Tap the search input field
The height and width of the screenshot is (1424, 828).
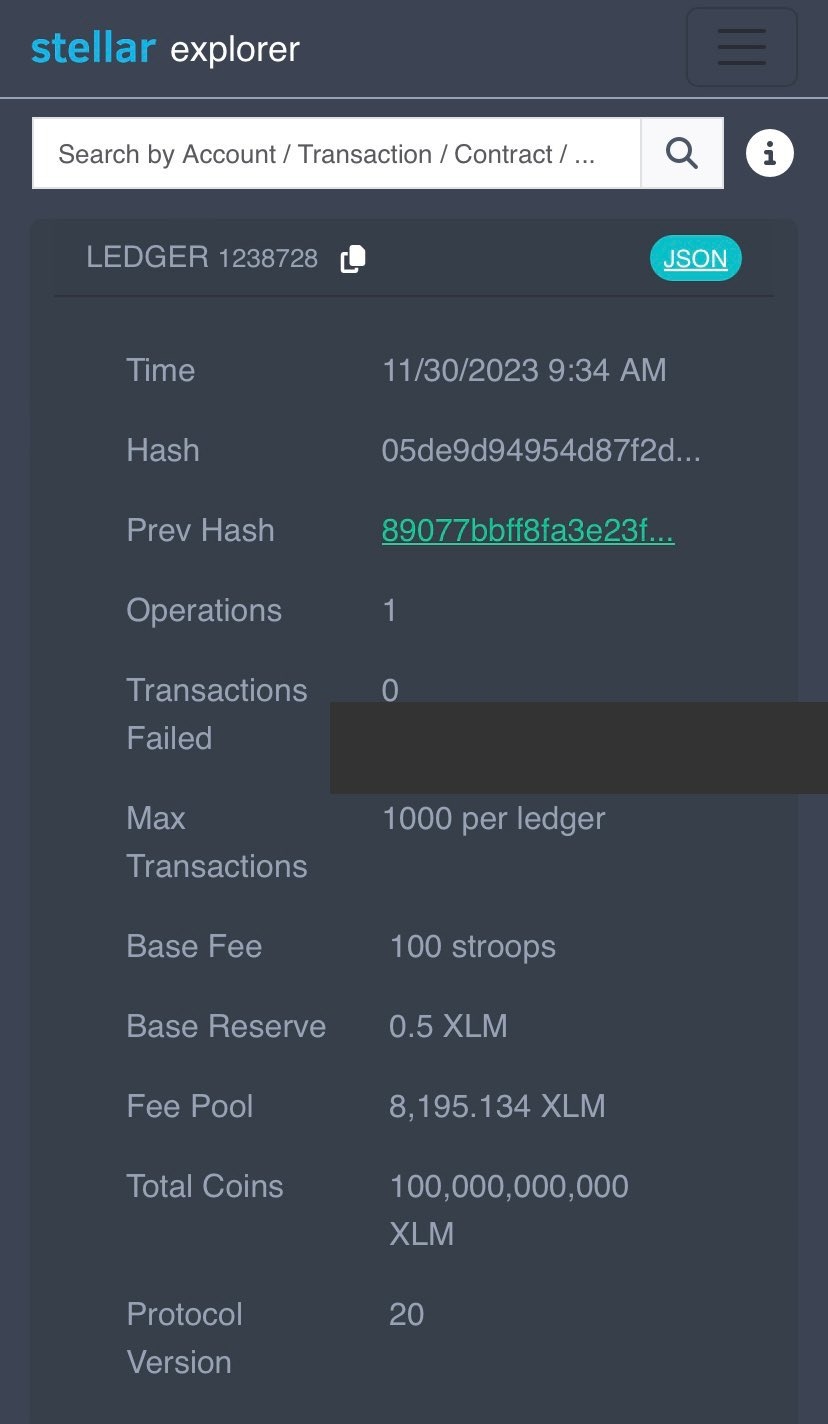coord(336,154)
